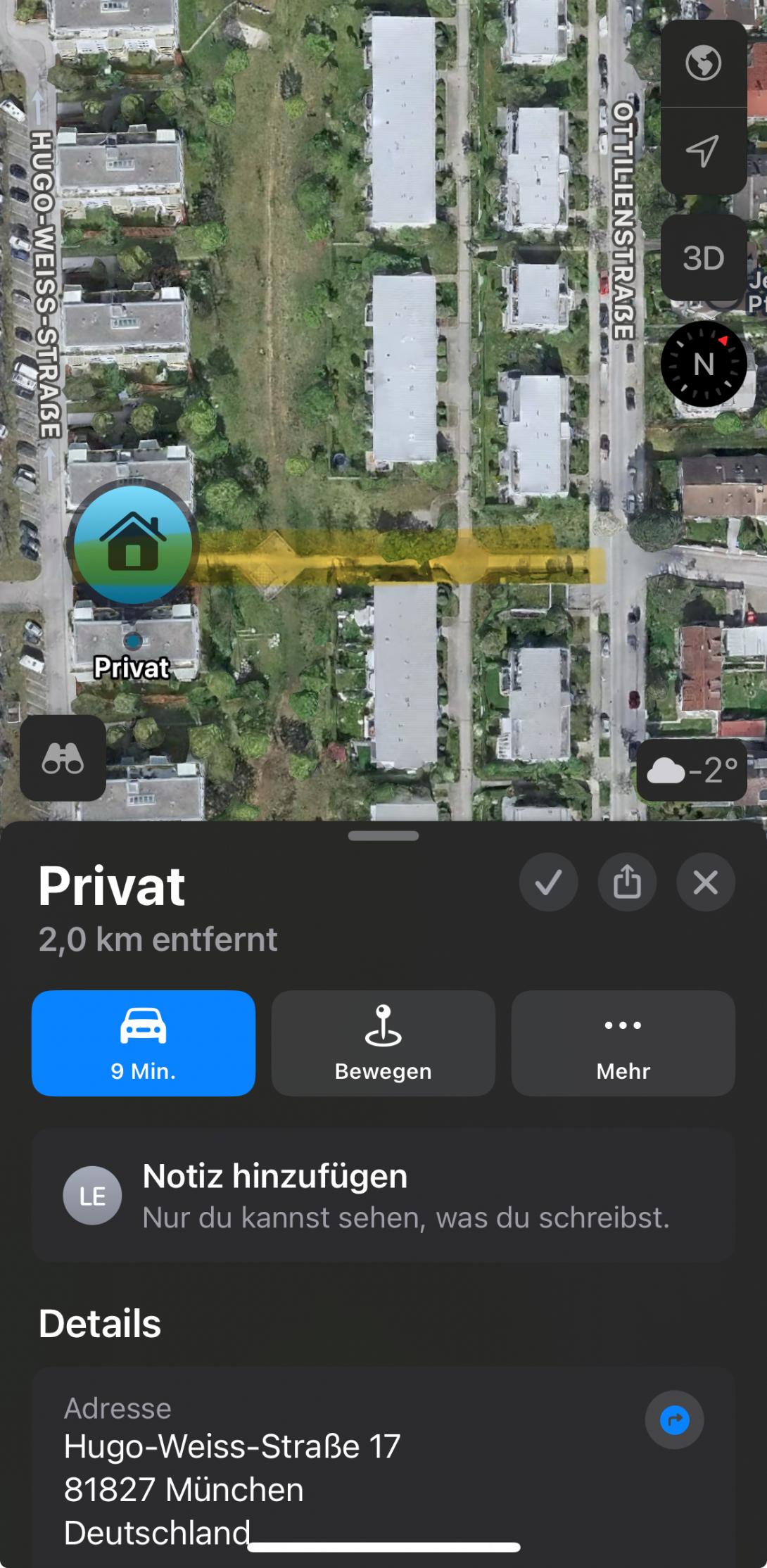The width and height of the screenshot is (767, 1568).
Task: Open map mode selector globe icon
Action: (703, 63)
